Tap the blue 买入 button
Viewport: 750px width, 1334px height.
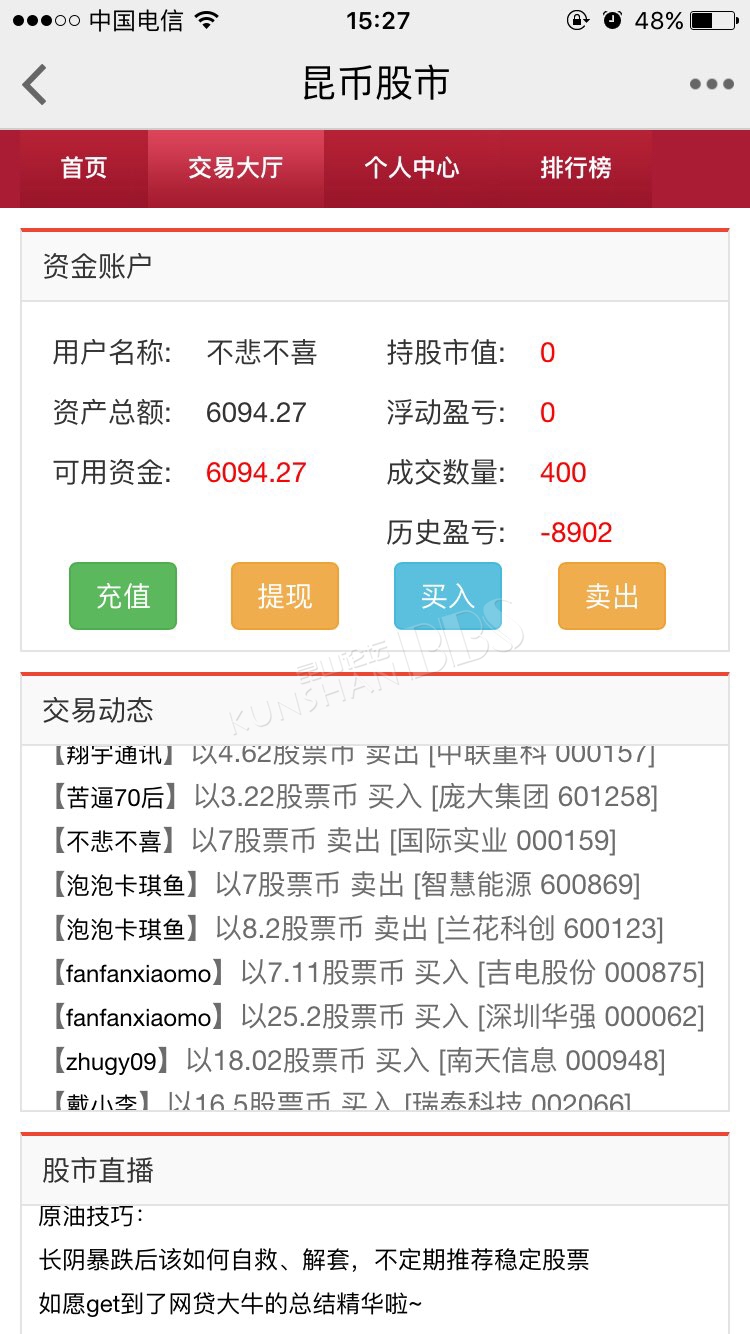448,596
